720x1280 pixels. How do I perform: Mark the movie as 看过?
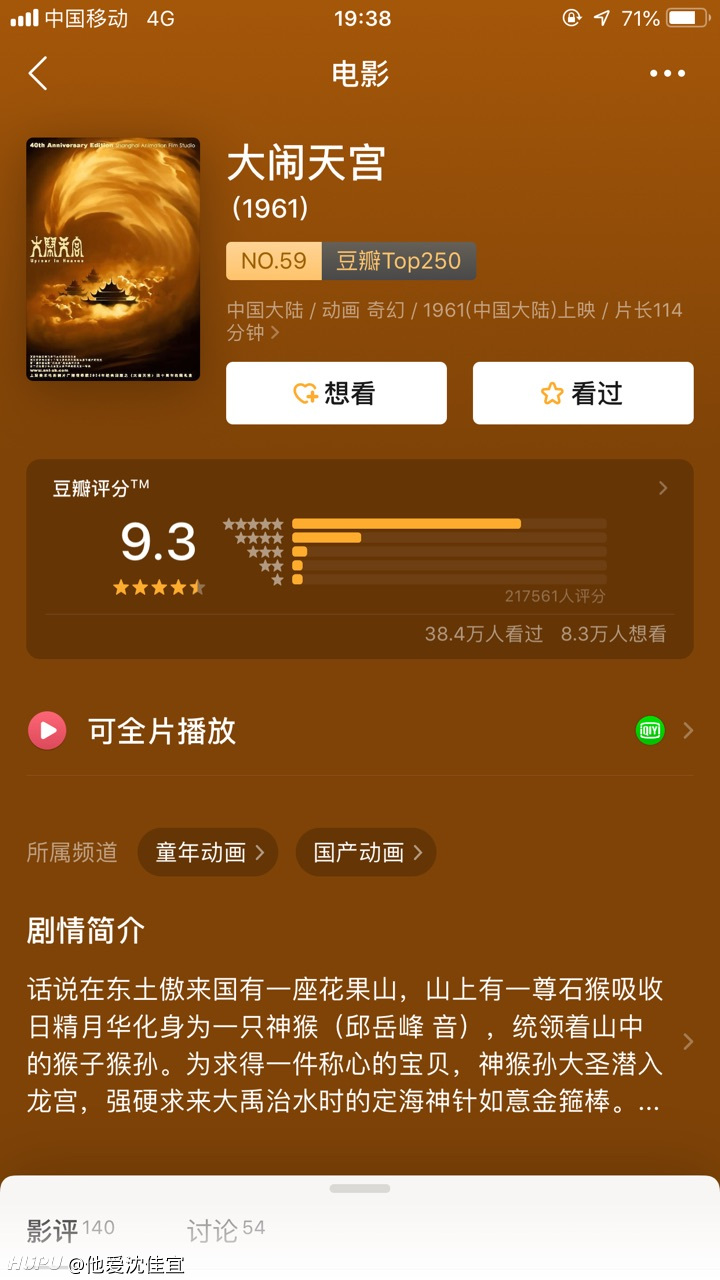coord(583,393)
